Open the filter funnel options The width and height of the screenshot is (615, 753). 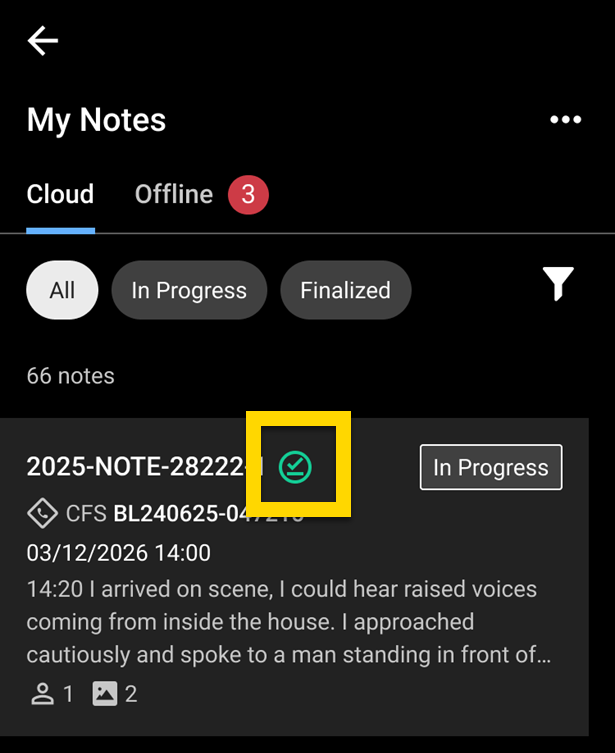tap(559, 285)
